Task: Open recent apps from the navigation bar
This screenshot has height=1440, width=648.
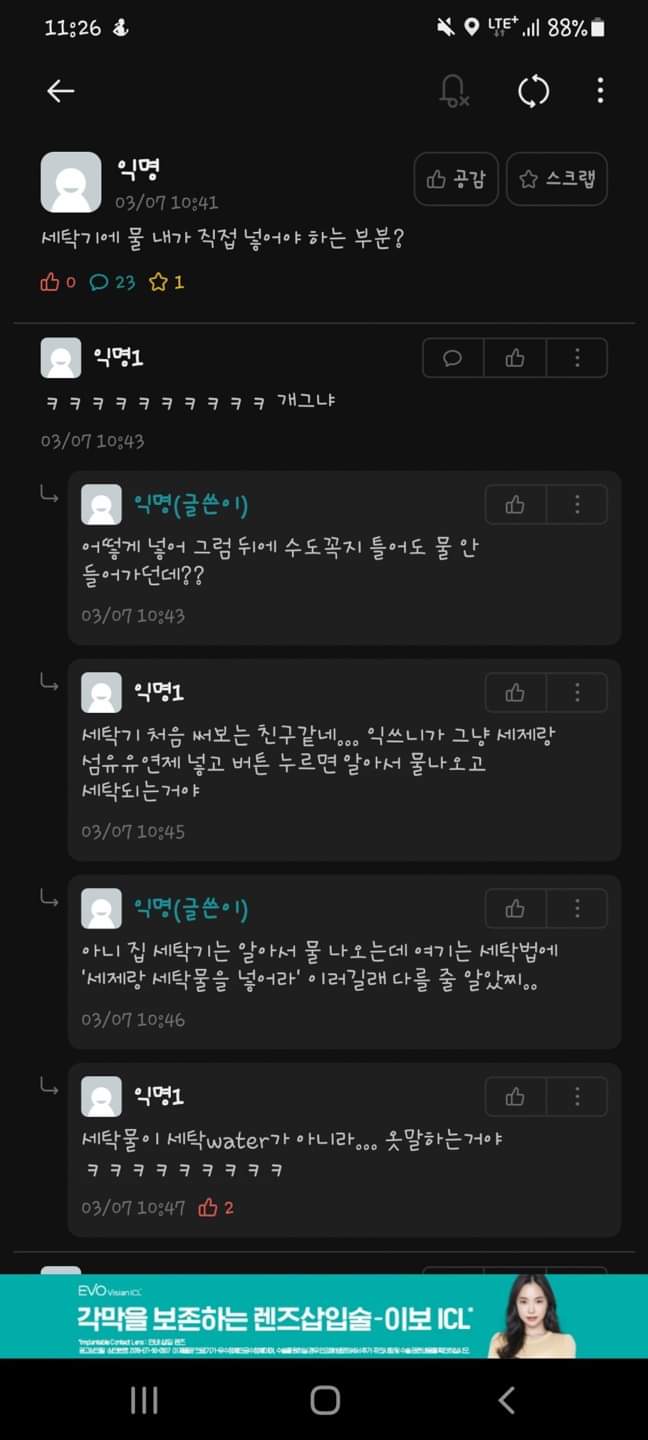Action: pyautogui.click(x=144, y=1400)
